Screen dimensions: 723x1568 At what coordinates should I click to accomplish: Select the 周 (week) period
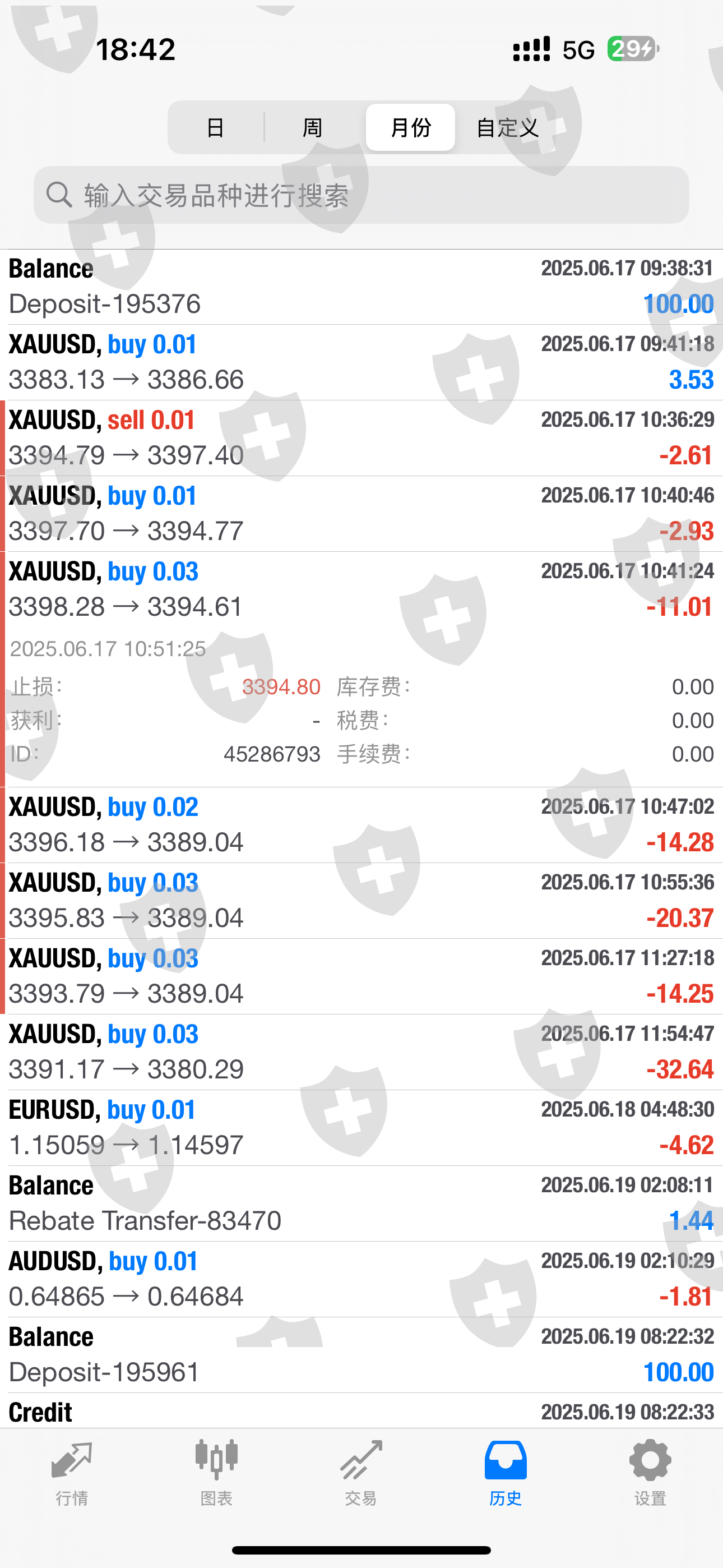313,128
